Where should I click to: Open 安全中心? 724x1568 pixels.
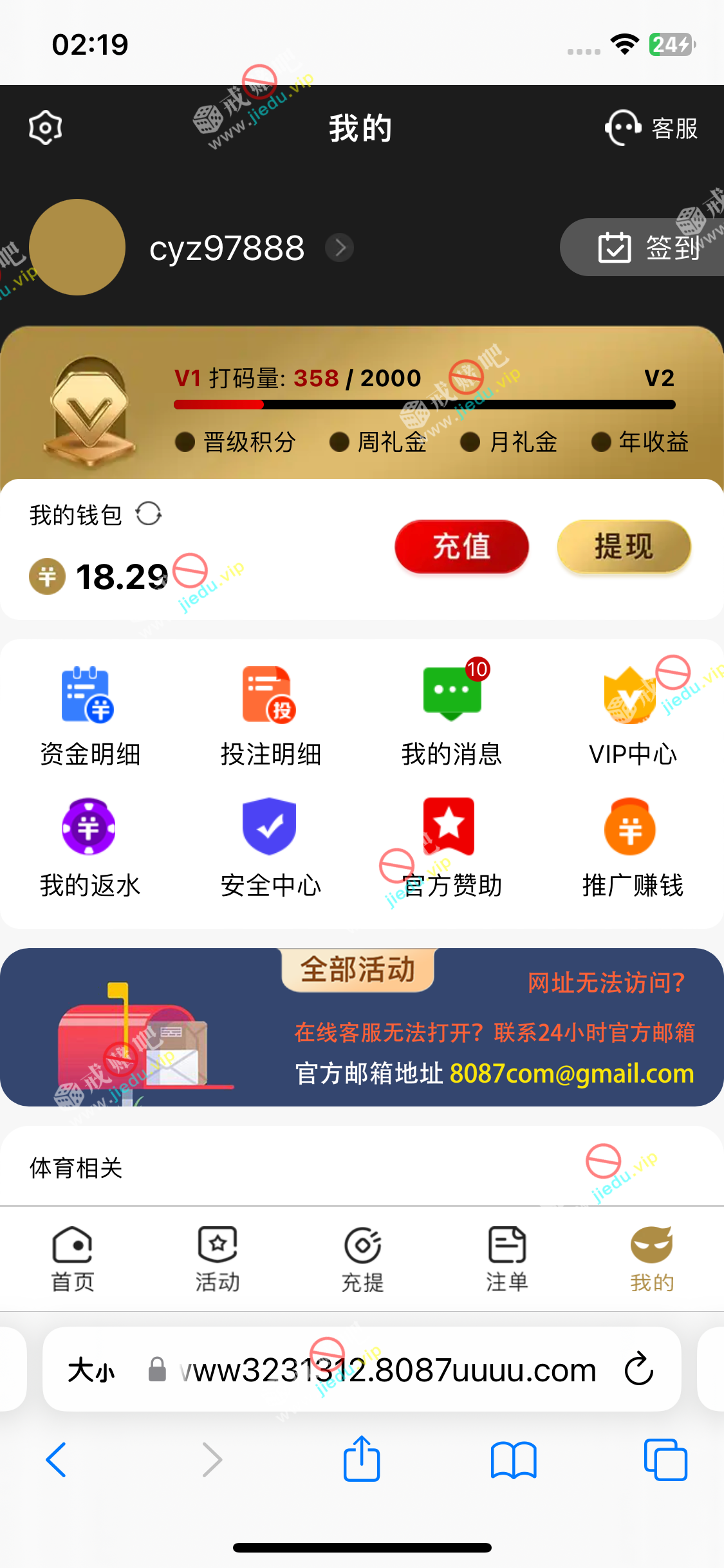pyautogui.click(x=270, y=848)
